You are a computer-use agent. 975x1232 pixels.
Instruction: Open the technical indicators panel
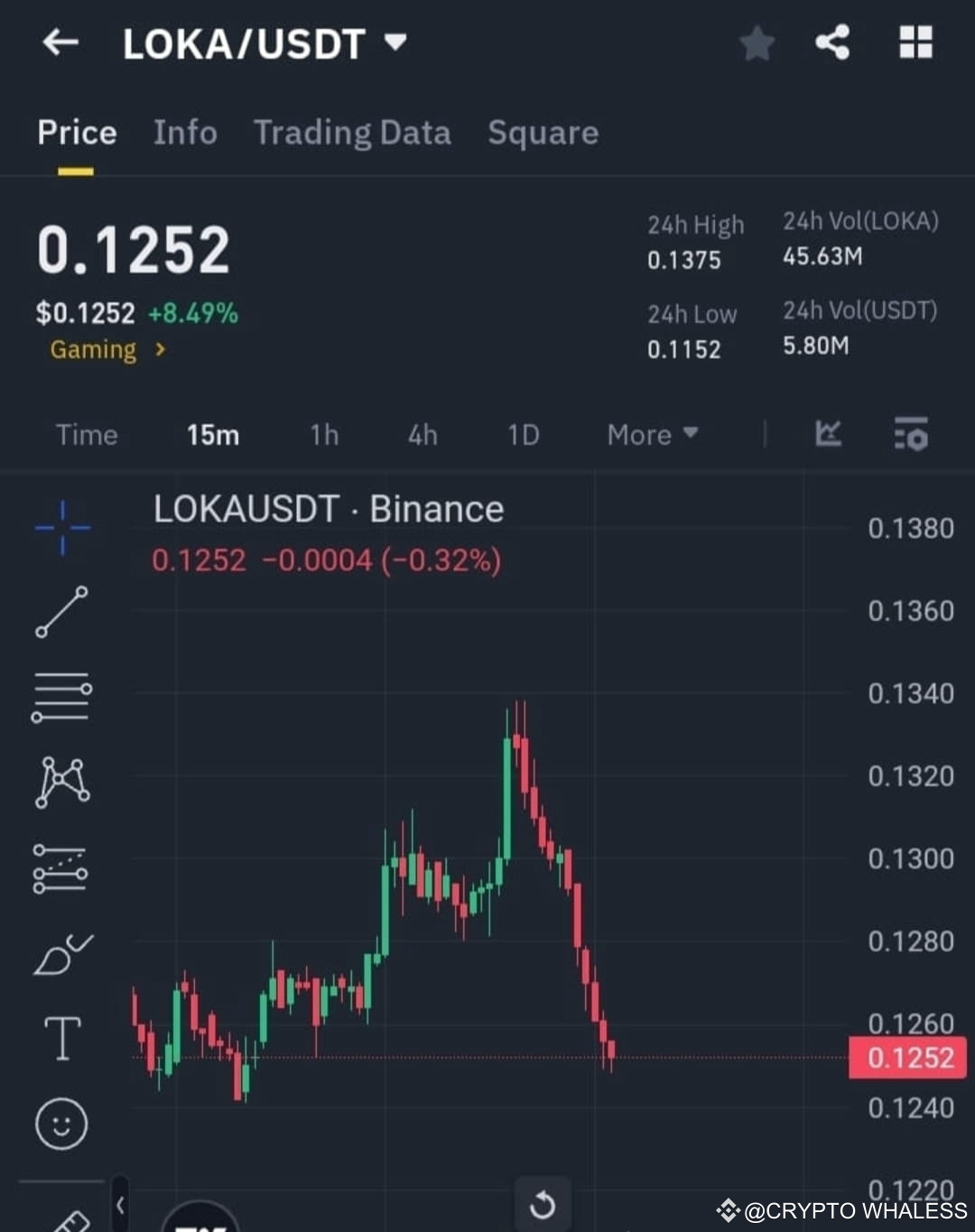click(x=911, y=435)
